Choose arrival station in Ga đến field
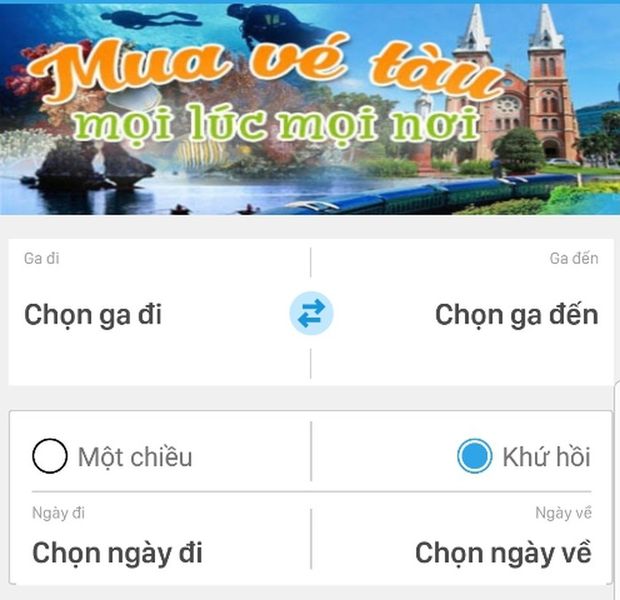Screen dimensions: 620x600 pyautogui.click(x=516, y=315)
